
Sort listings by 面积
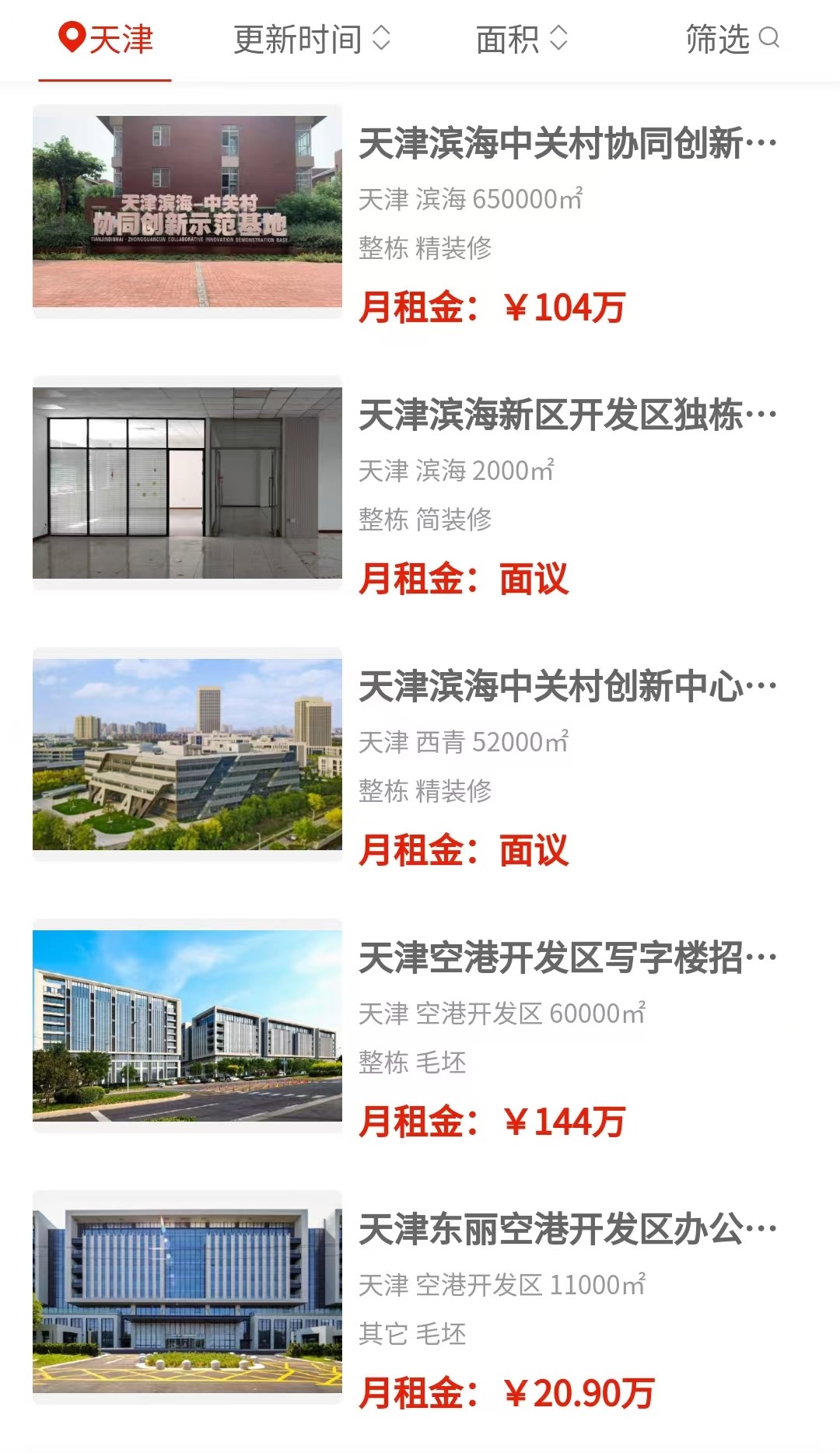[x=522, y=39]
